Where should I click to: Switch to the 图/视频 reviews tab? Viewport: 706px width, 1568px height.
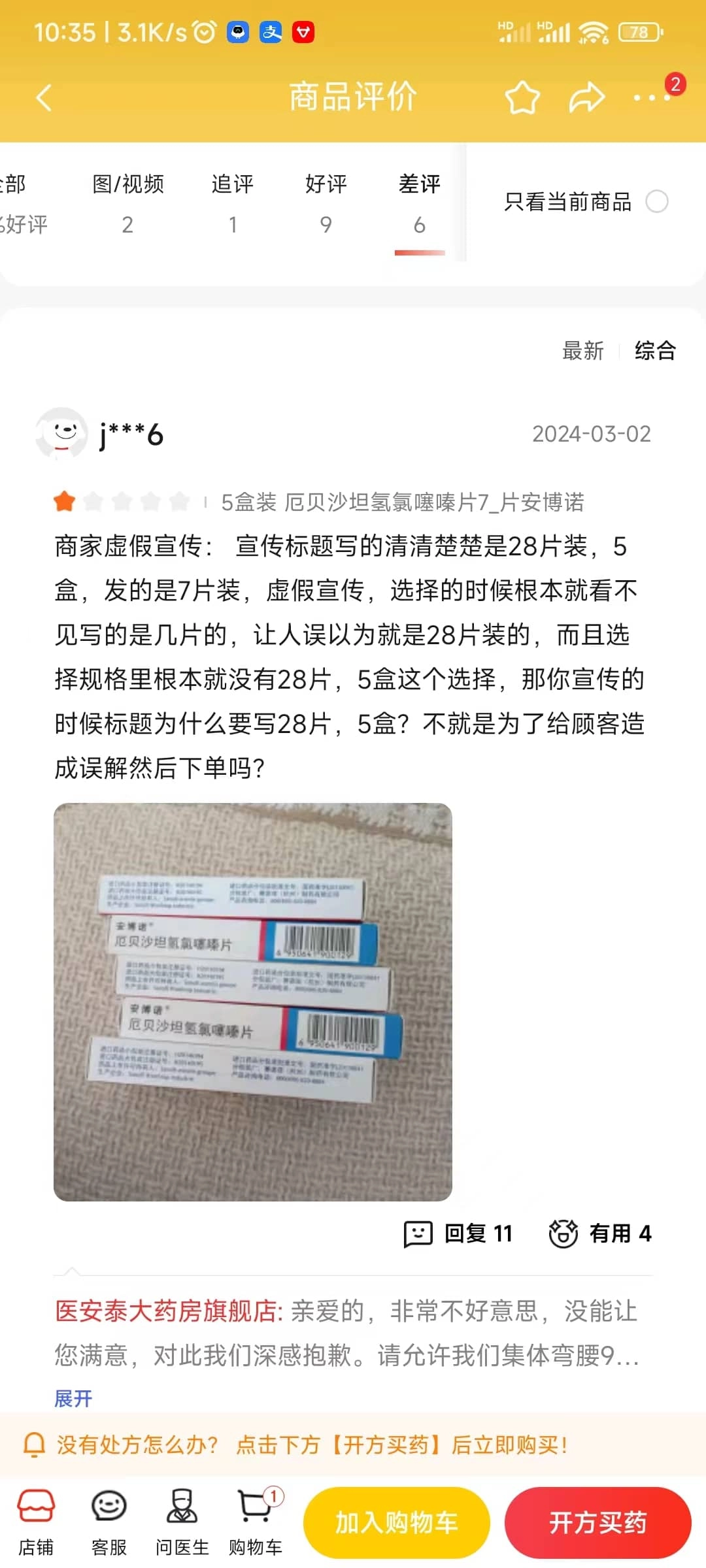coord(128,204)
